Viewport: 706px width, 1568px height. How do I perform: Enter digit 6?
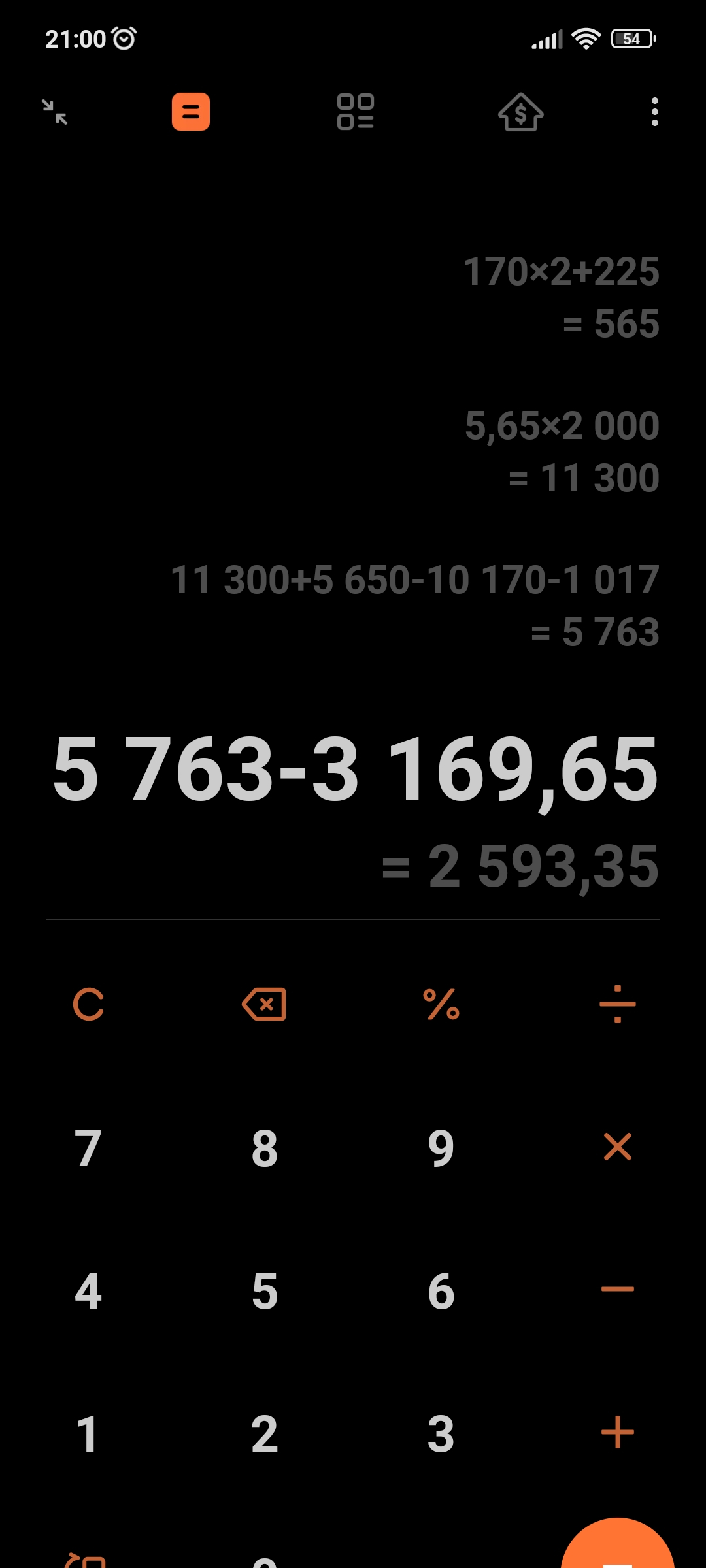[x=441, y=1291]
